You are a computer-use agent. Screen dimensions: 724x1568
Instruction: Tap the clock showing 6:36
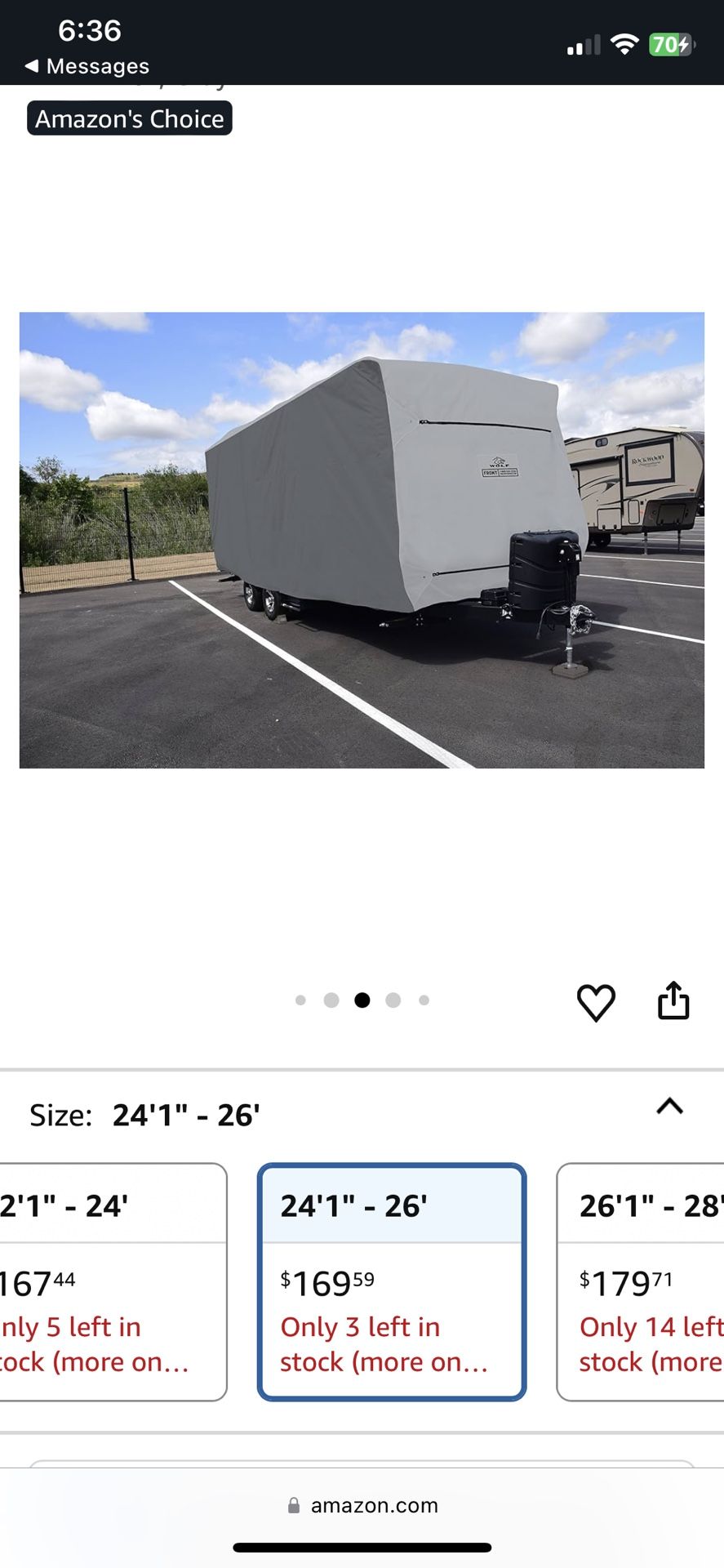coord(92,31)
